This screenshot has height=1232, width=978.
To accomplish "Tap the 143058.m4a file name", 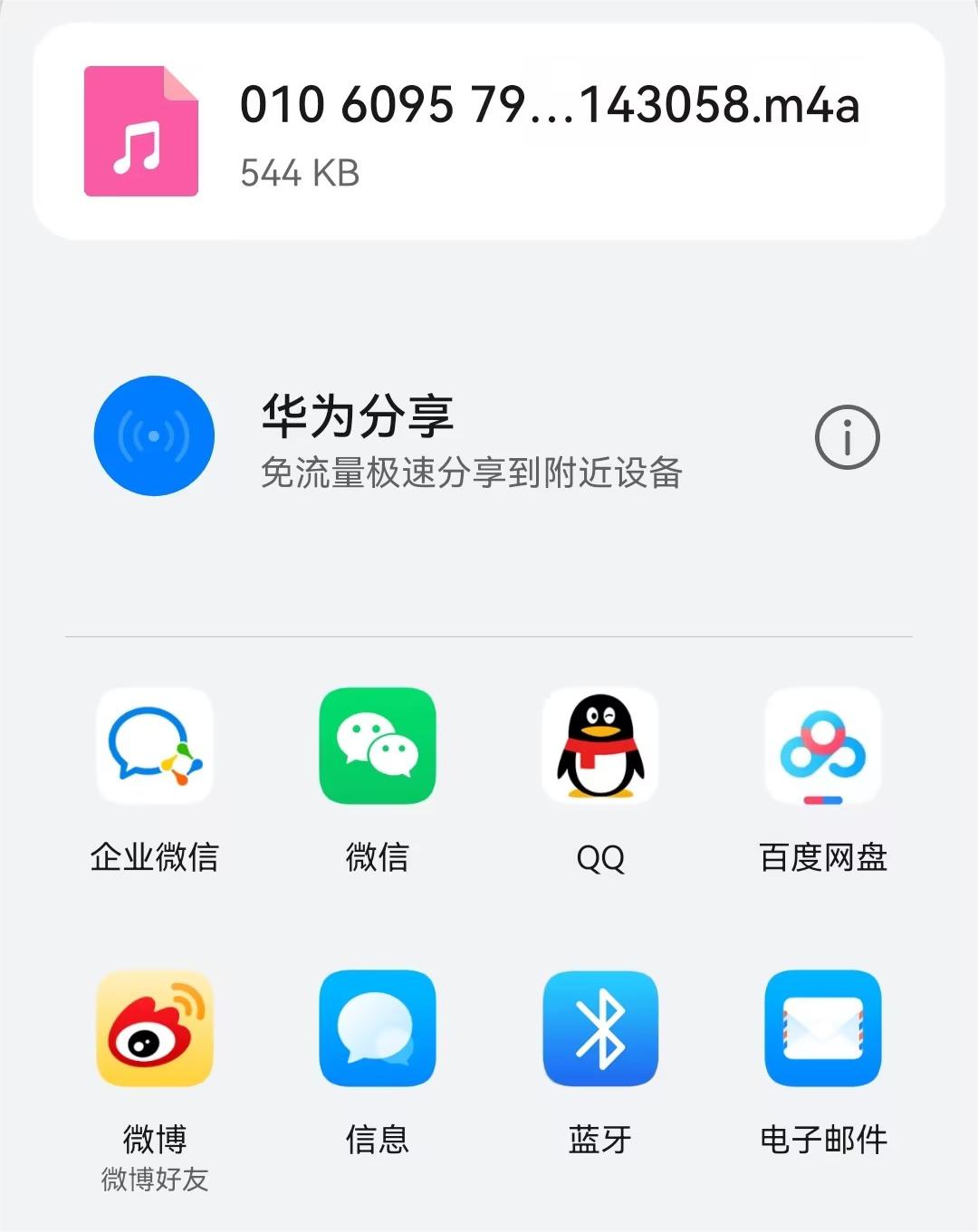I will click(550, 105).
